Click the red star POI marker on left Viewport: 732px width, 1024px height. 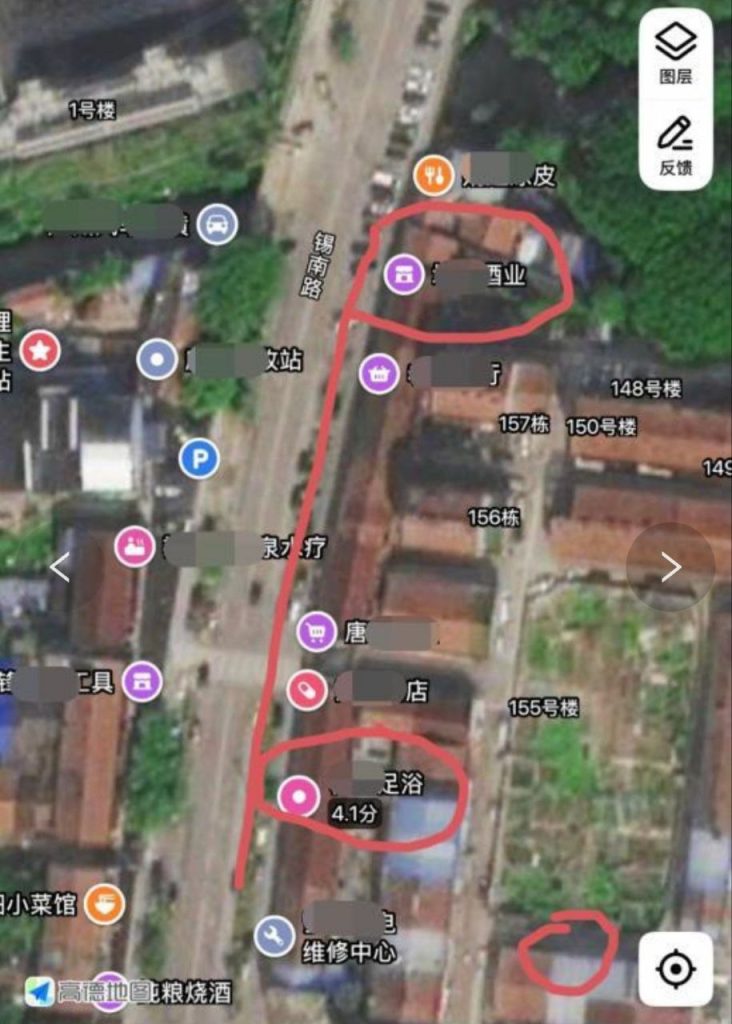tap(38, 351)
